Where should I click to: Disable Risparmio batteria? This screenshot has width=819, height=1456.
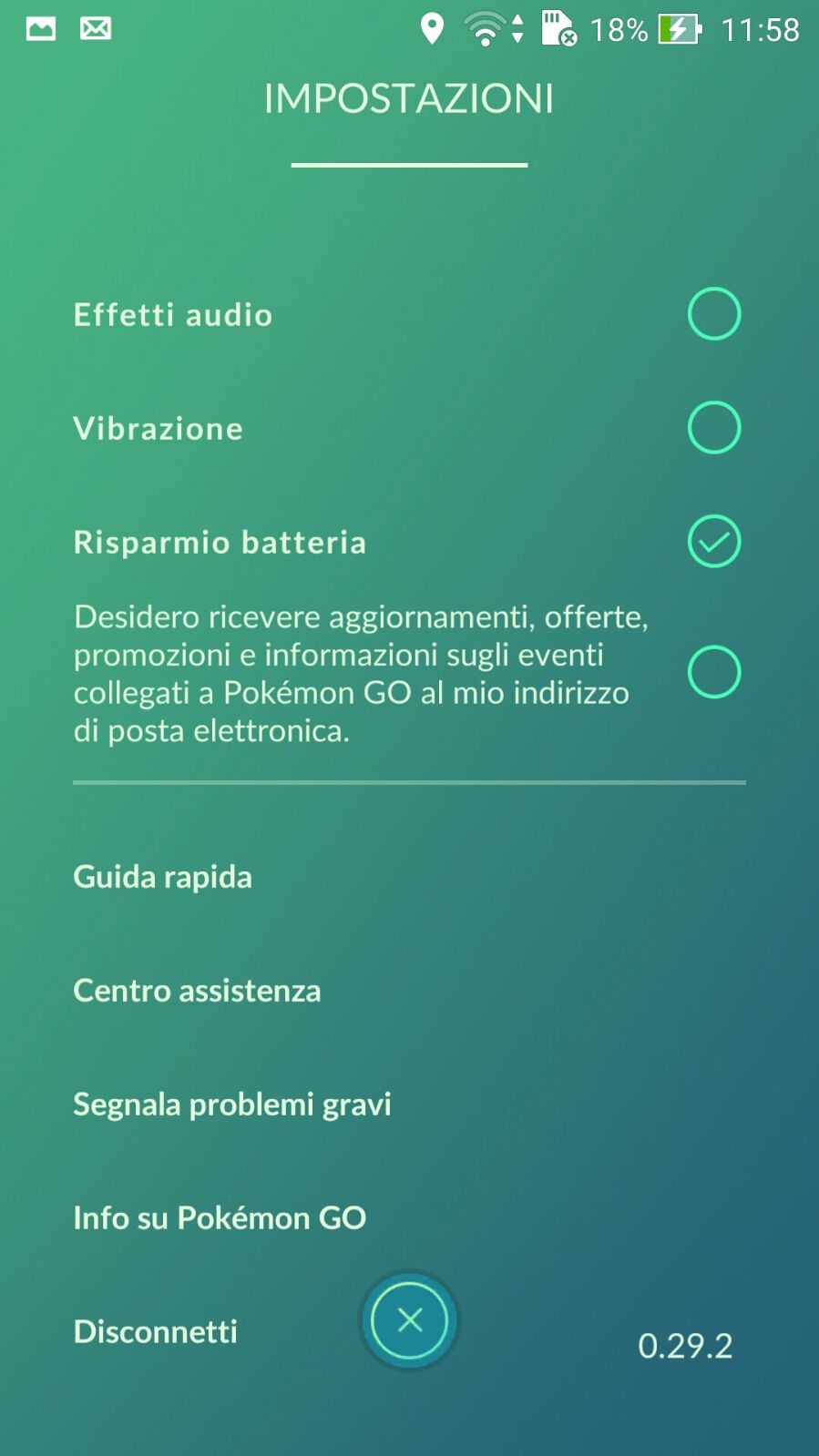pos(713,542)
